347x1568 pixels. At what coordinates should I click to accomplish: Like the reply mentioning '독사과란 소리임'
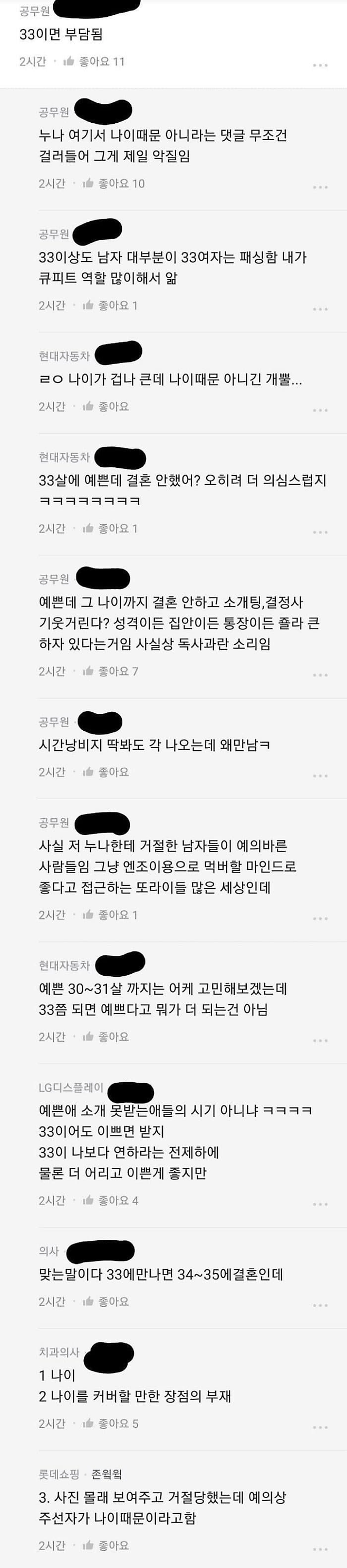tap(88, 671)
